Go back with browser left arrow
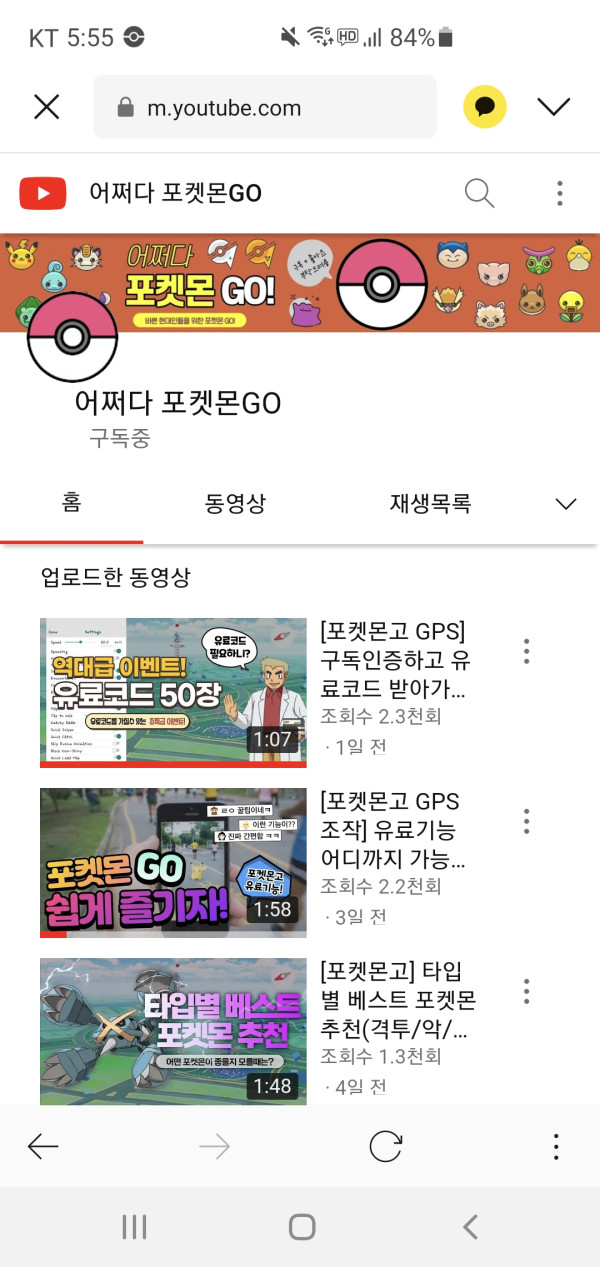600x1267 pixels. pyautogui.click(x=43, y=1146)
